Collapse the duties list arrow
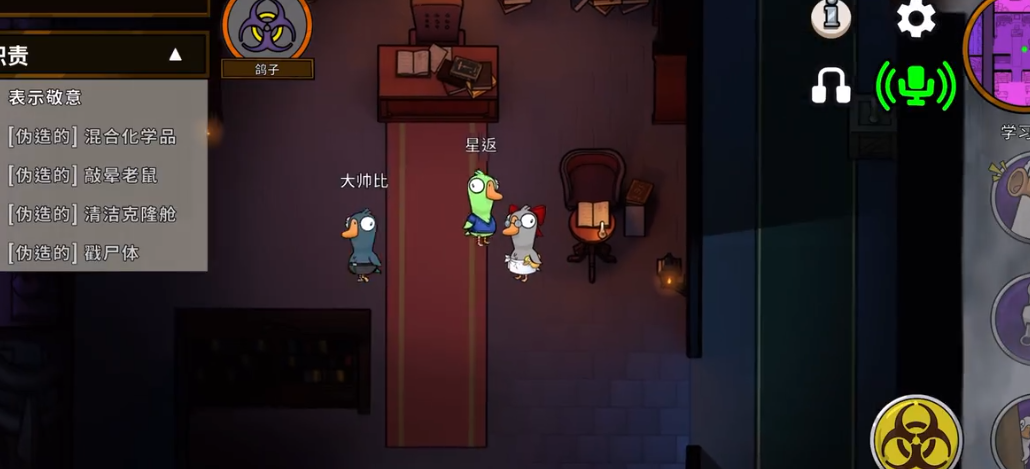1030x469 pixels. pos(175,54)
